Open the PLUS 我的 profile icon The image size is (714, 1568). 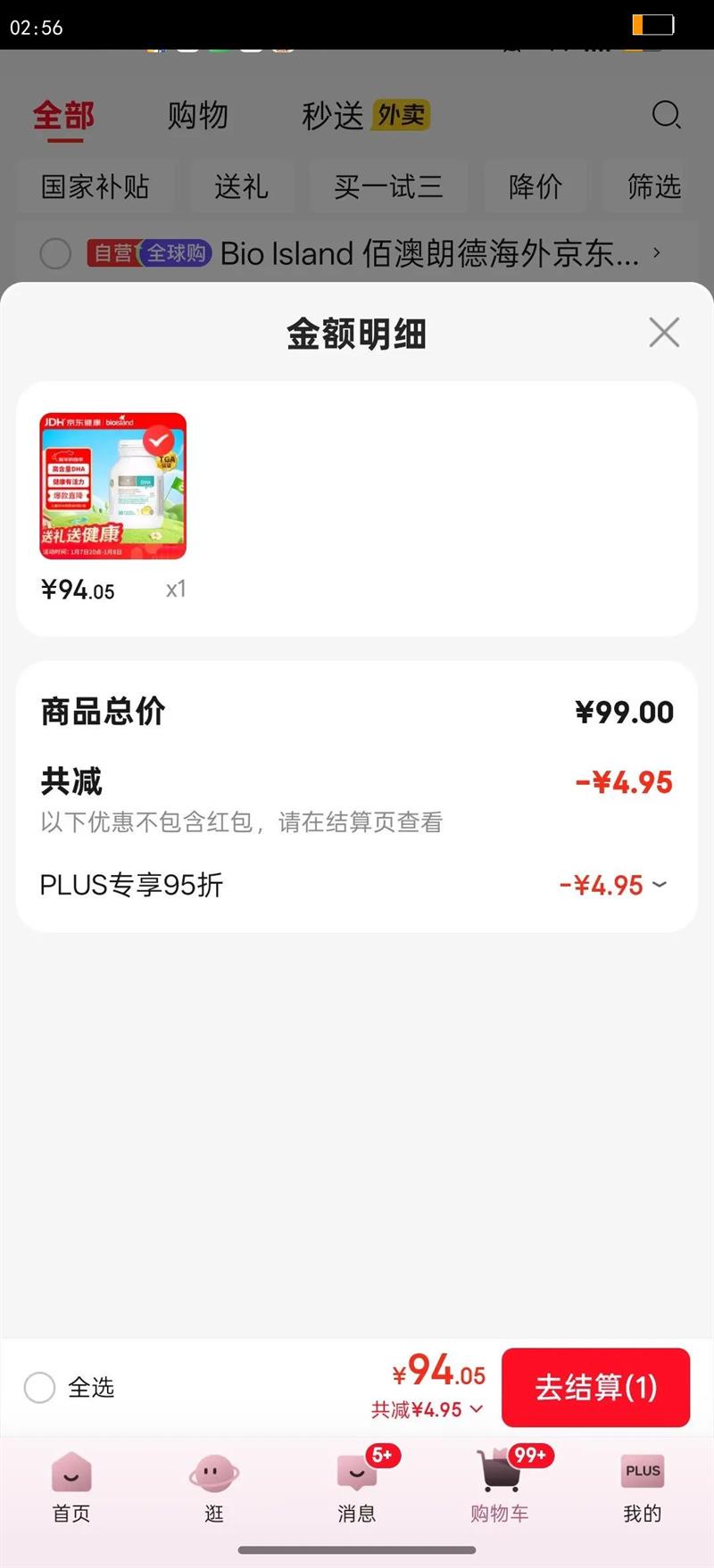click(x=642, y=1470)
